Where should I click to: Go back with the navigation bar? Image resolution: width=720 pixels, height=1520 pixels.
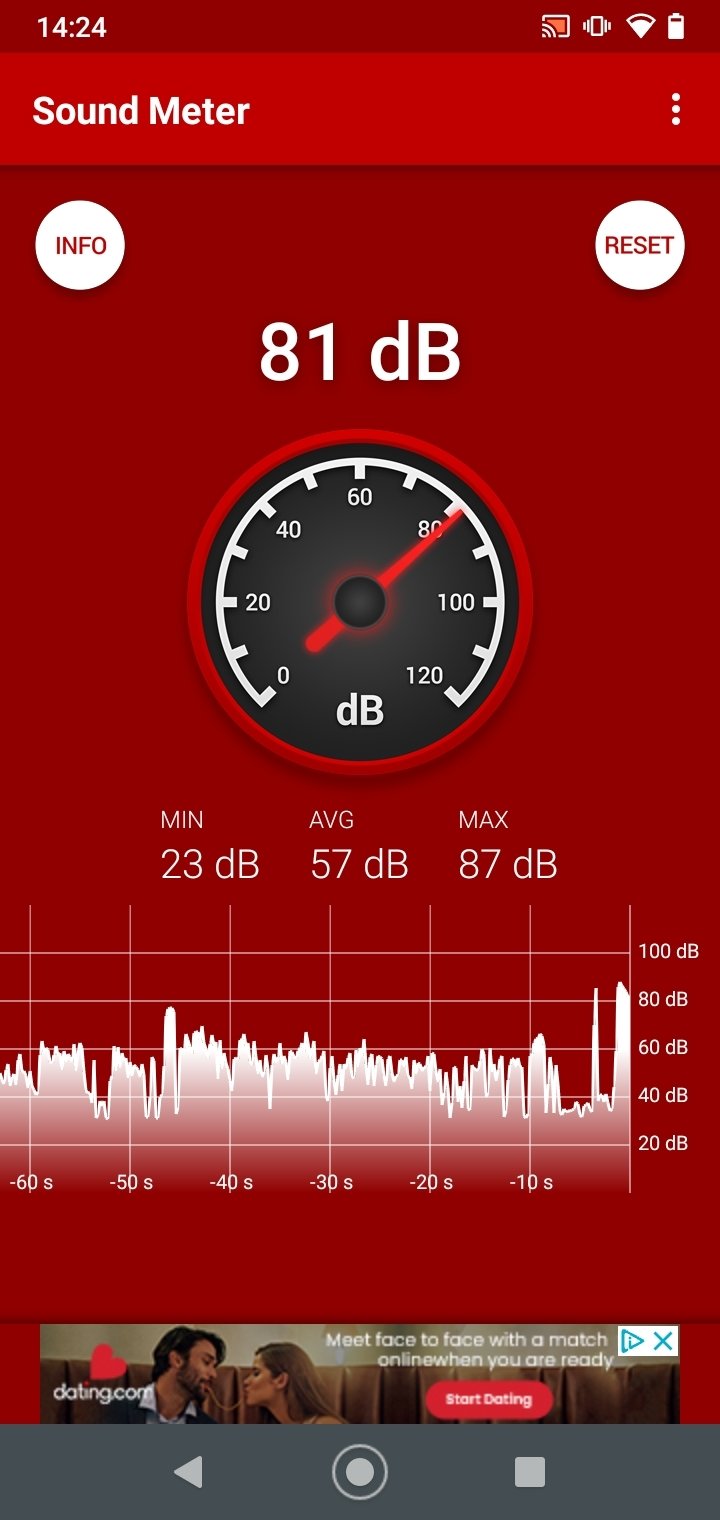point(188,1472)
